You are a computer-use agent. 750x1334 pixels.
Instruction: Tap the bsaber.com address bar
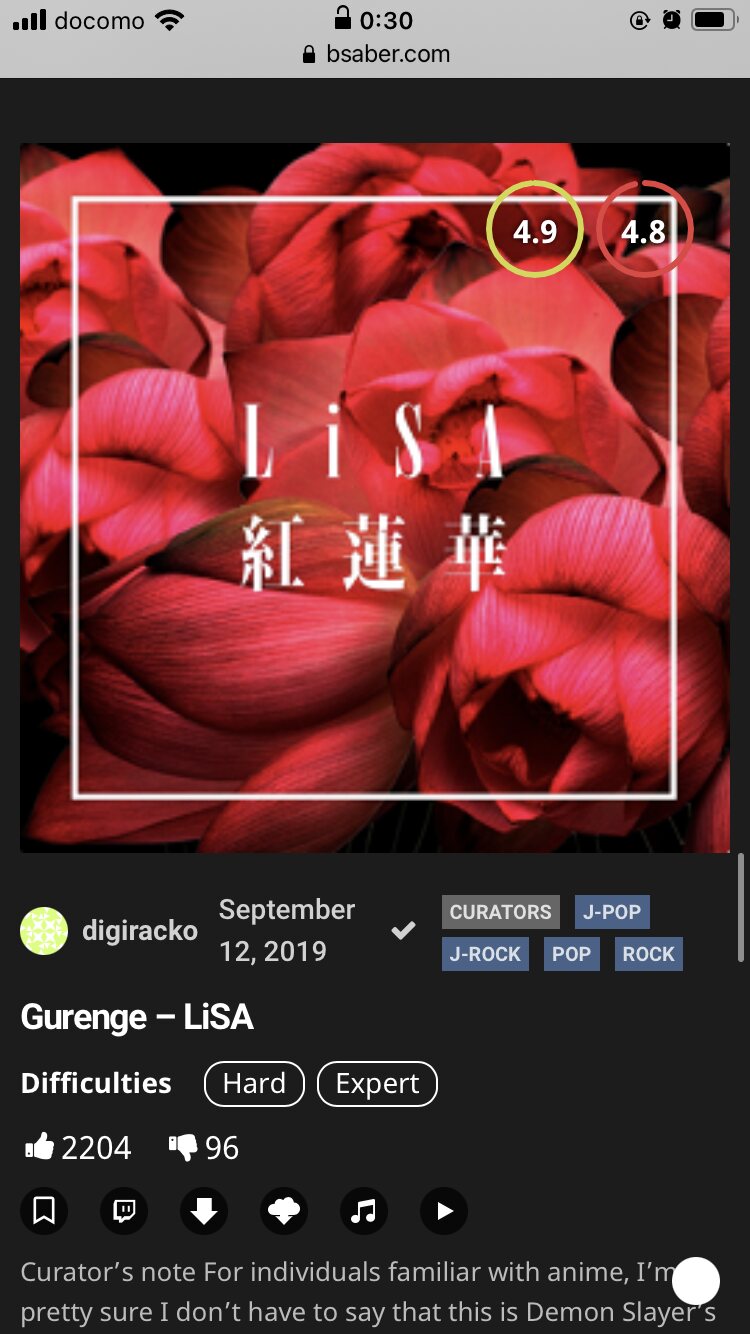[x=376, y=54]
